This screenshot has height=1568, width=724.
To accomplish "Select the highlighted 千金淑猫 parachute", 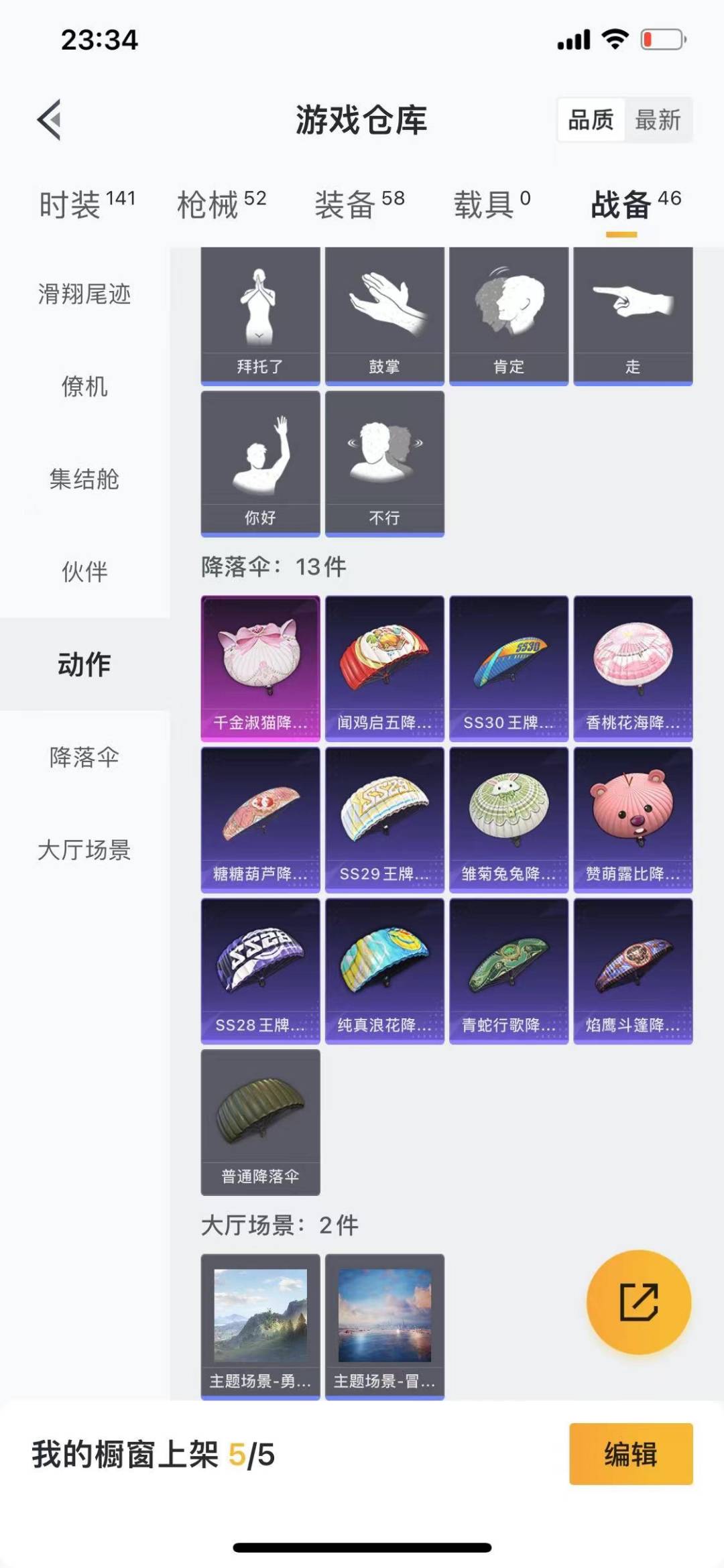I will coord(261,667).
